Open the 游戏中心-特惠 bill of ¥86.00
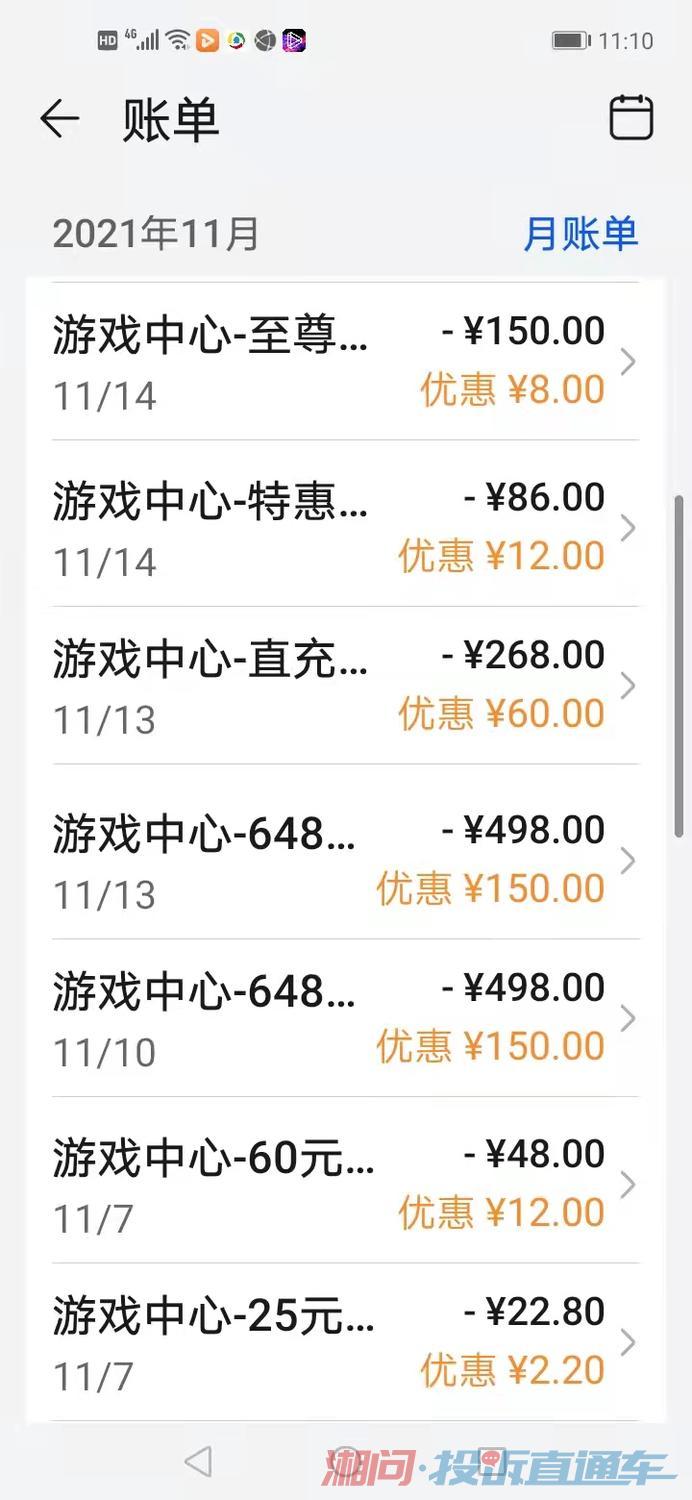692x1500 pixels. (x=346, y=524)
